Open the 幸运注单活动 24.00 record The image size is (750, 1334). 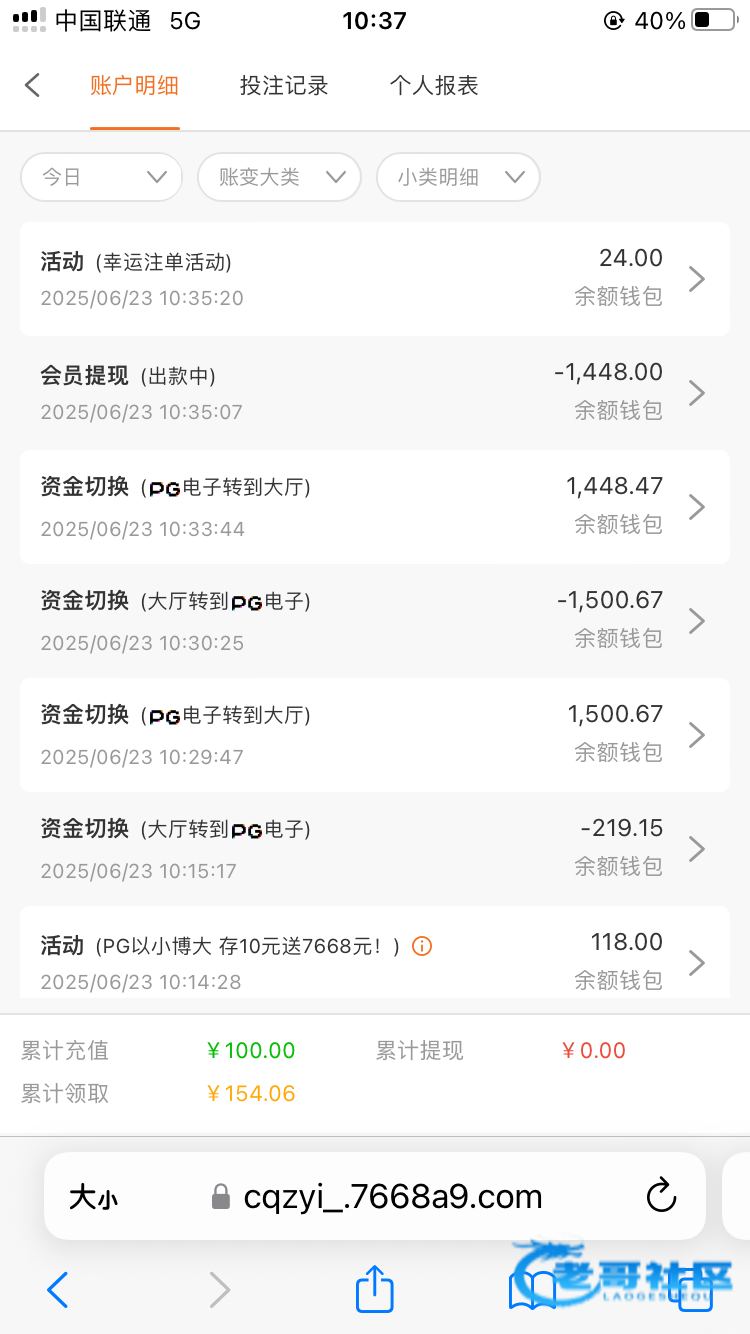[375, 279]
